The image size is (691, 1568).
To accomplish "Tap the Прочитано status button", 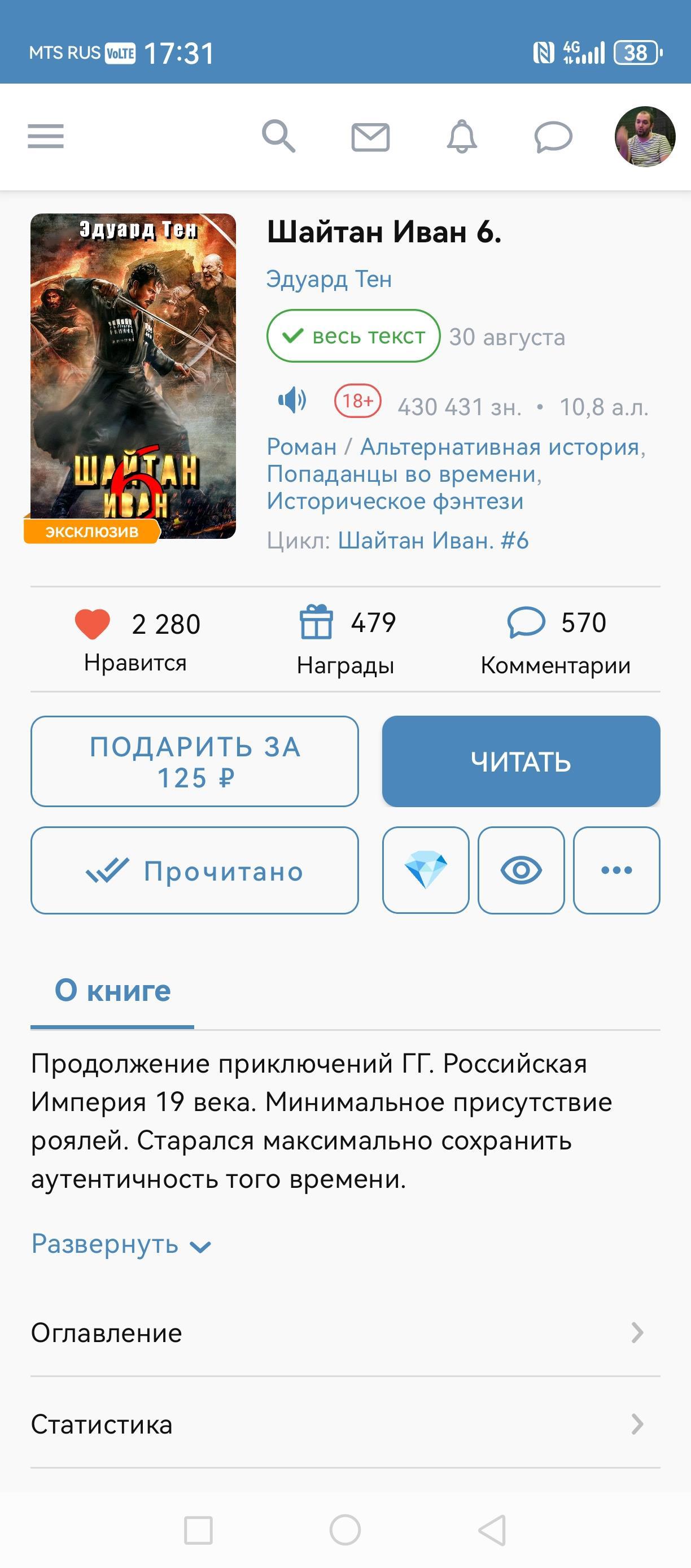I will (195, 870).
